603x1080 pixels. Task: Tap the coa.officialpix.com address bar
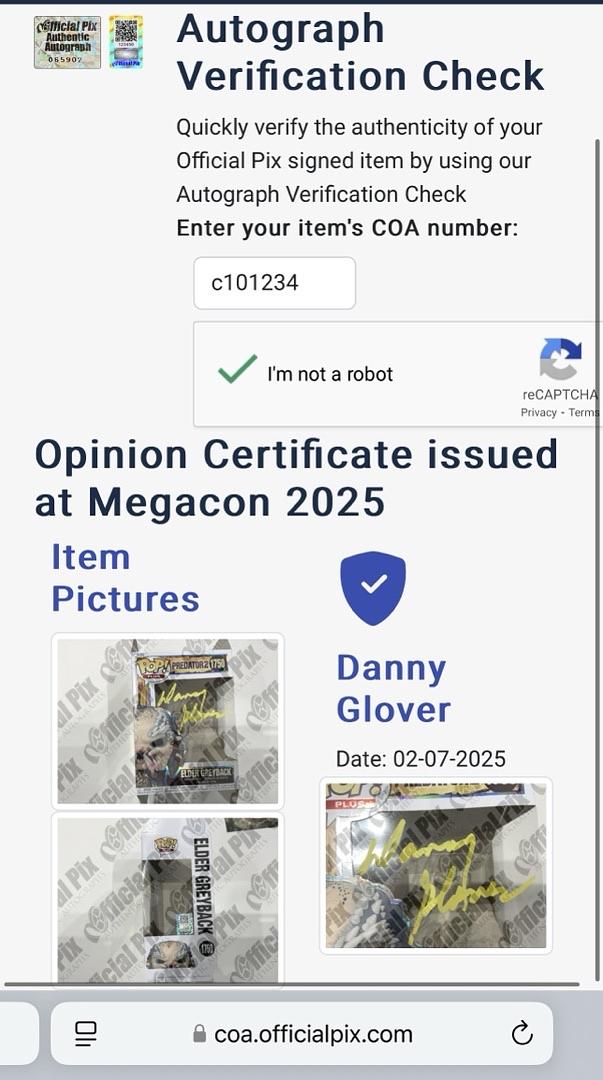[x=303, y=1034]
